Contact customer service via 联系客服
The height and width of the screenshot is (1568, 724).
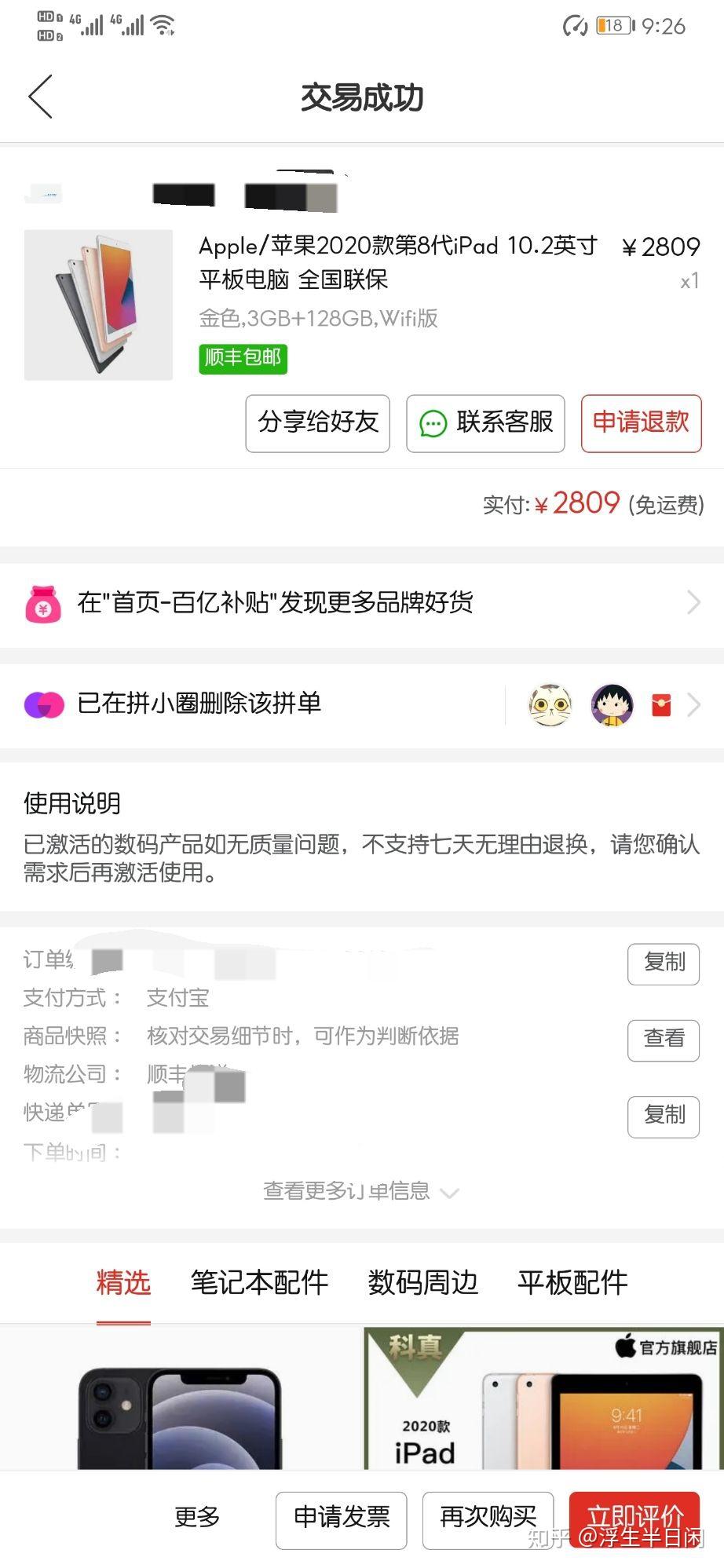coord(485,423)
